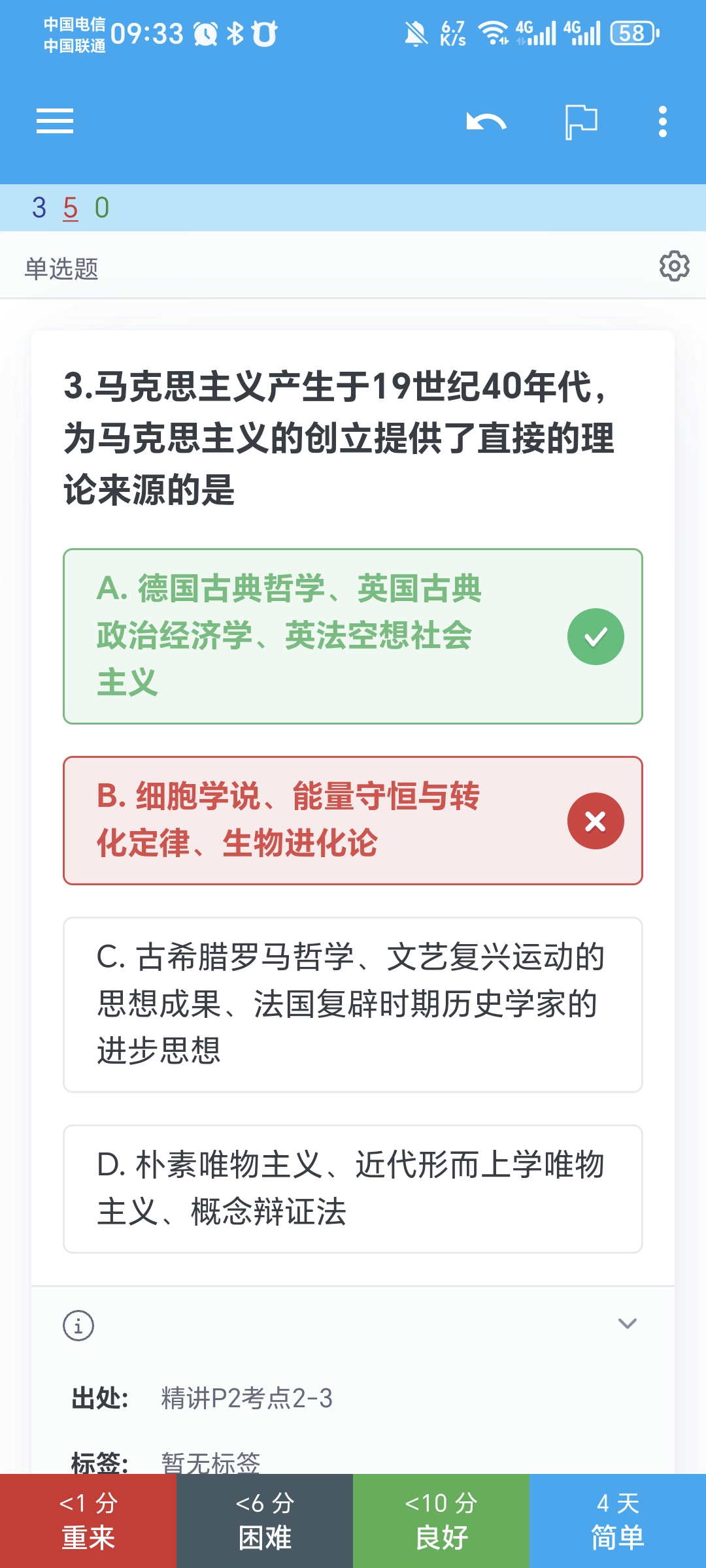
Task: Flag this card
Action: [x=581, y=122]
